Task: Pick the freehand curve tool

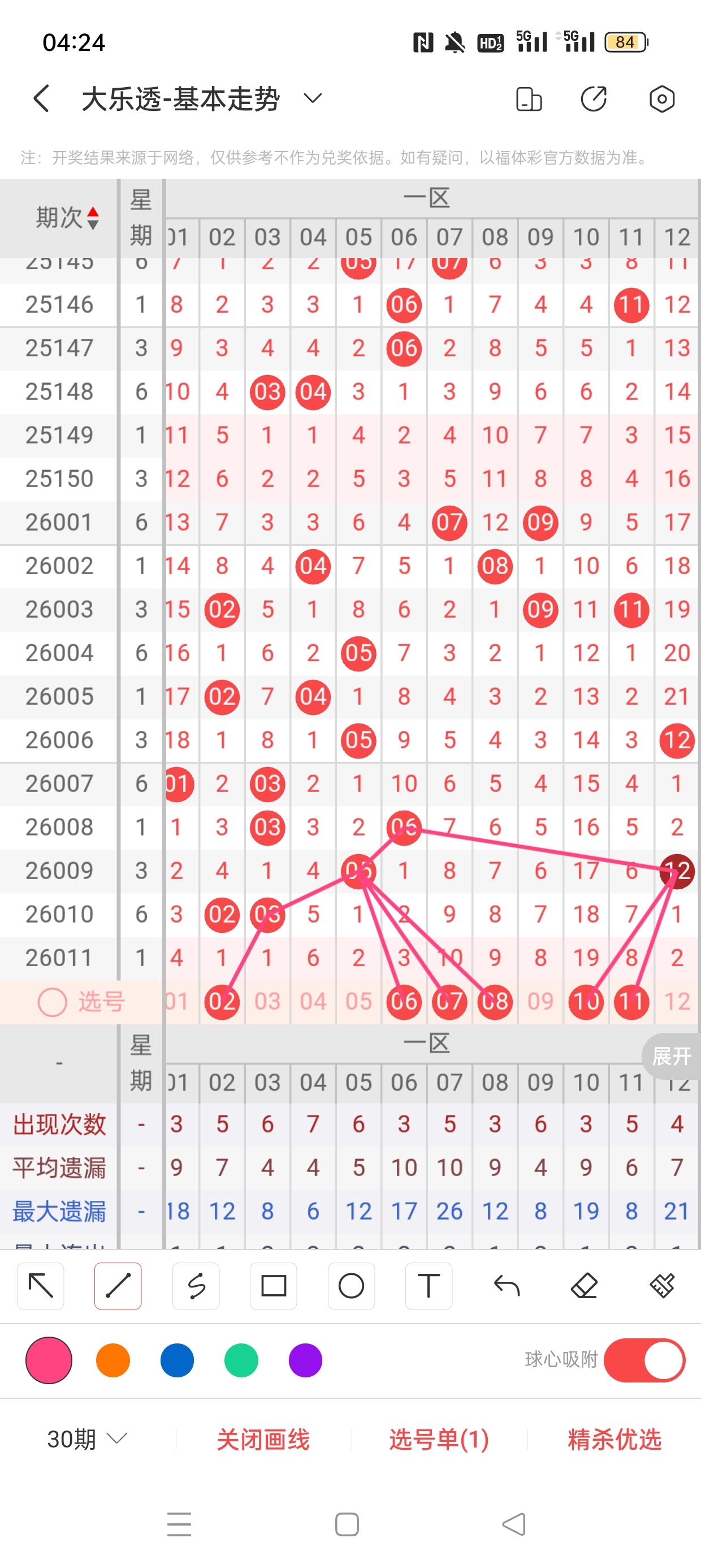Action: point(196,1286)
